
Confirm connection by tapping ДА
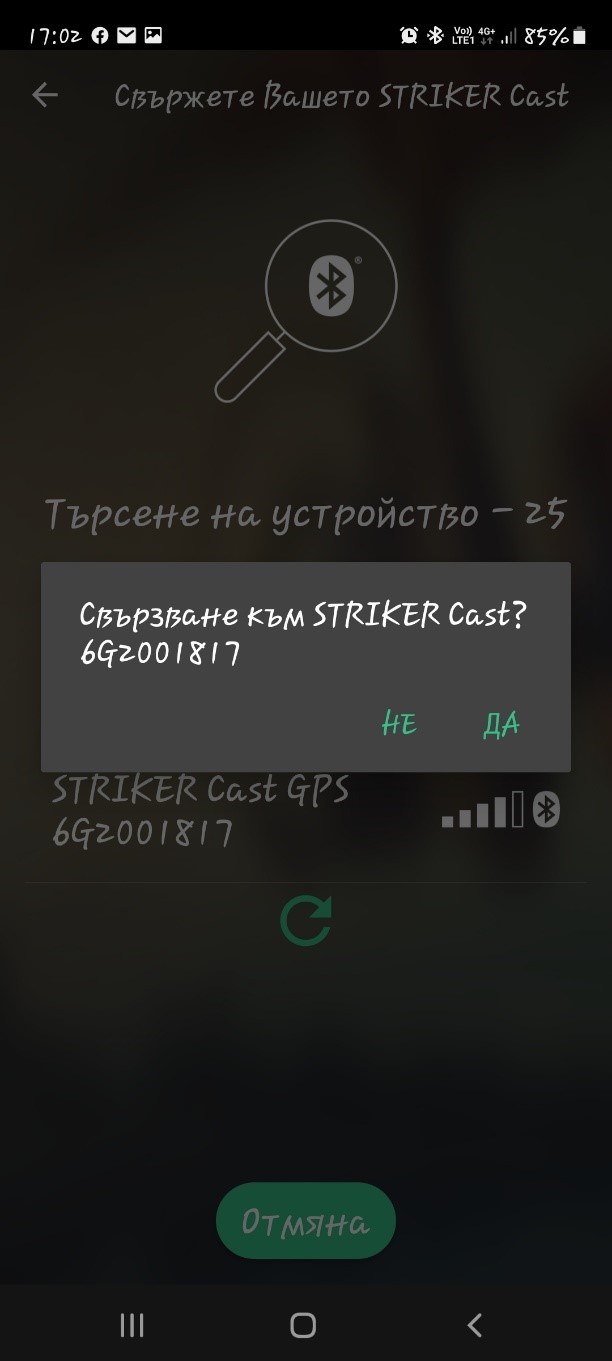pyautogui.click(x=501, y=724)
